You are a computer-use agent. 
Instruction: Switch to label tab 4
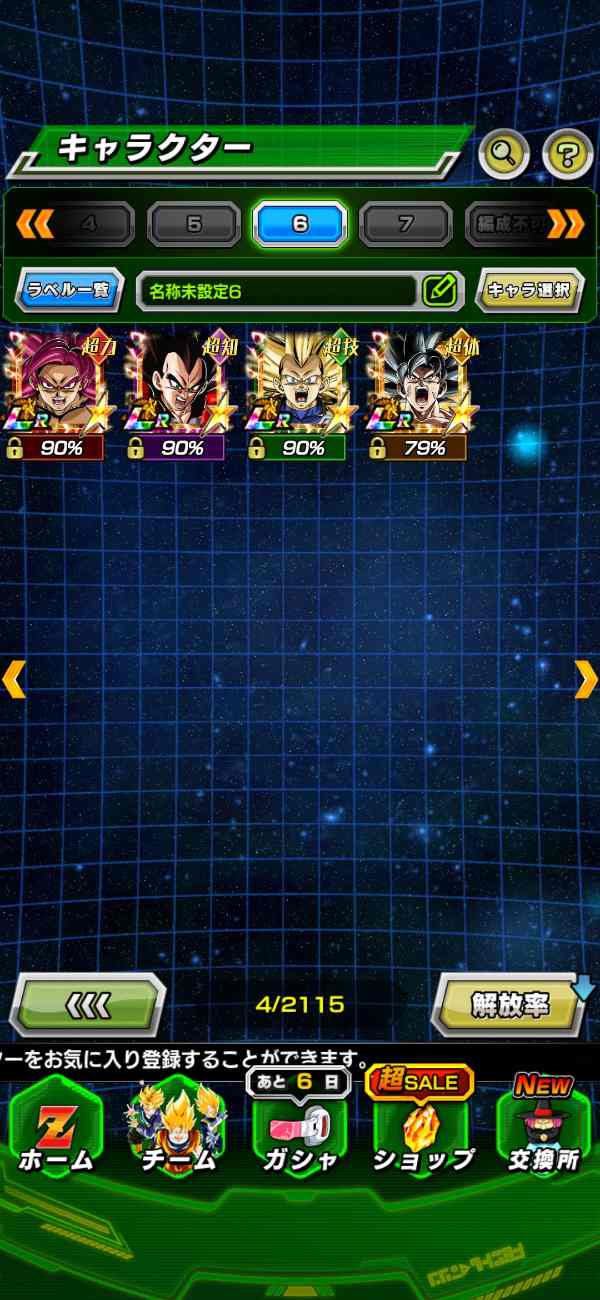point(88,224)
